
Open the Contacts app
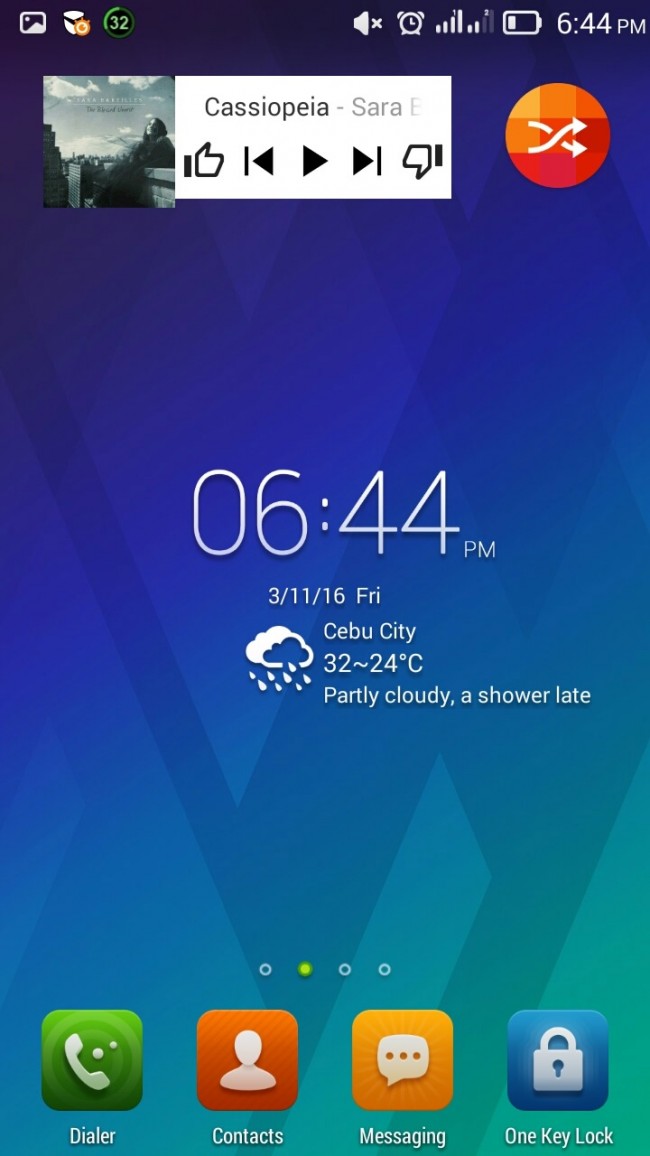pyautogui.click(x=247, y=1061)
